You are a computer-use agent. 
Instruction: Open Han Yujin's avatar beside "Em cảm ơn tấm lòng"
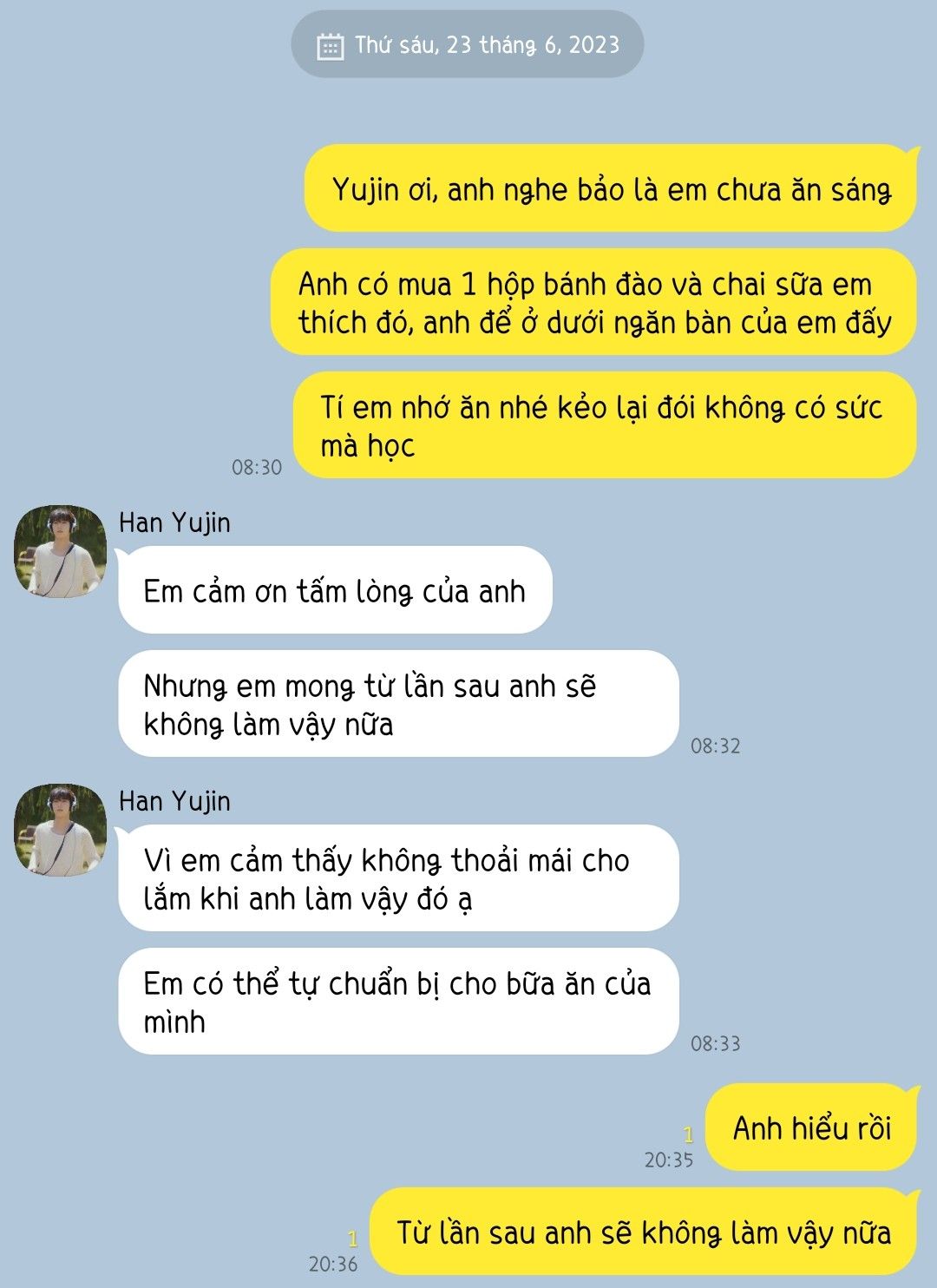(61, 552)
